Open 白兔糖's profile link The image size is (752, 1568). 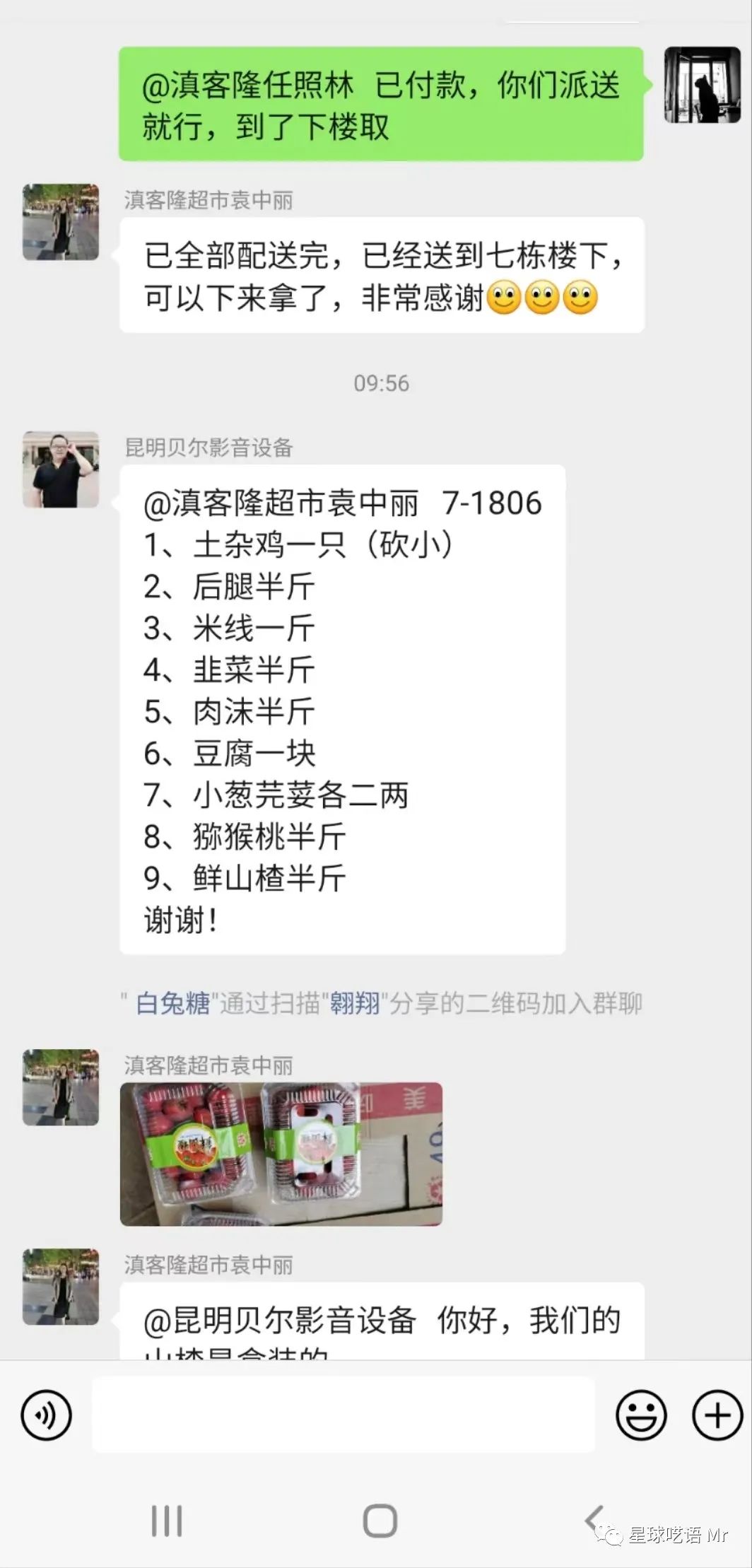[173, 1003]
